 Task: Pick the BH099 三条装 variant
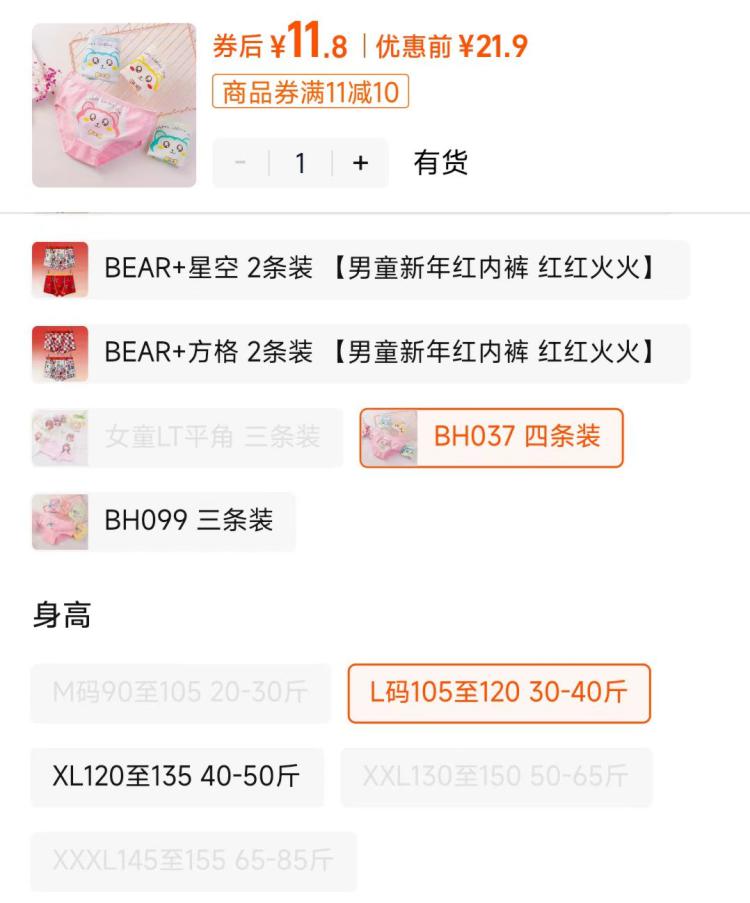coord(163,521)
